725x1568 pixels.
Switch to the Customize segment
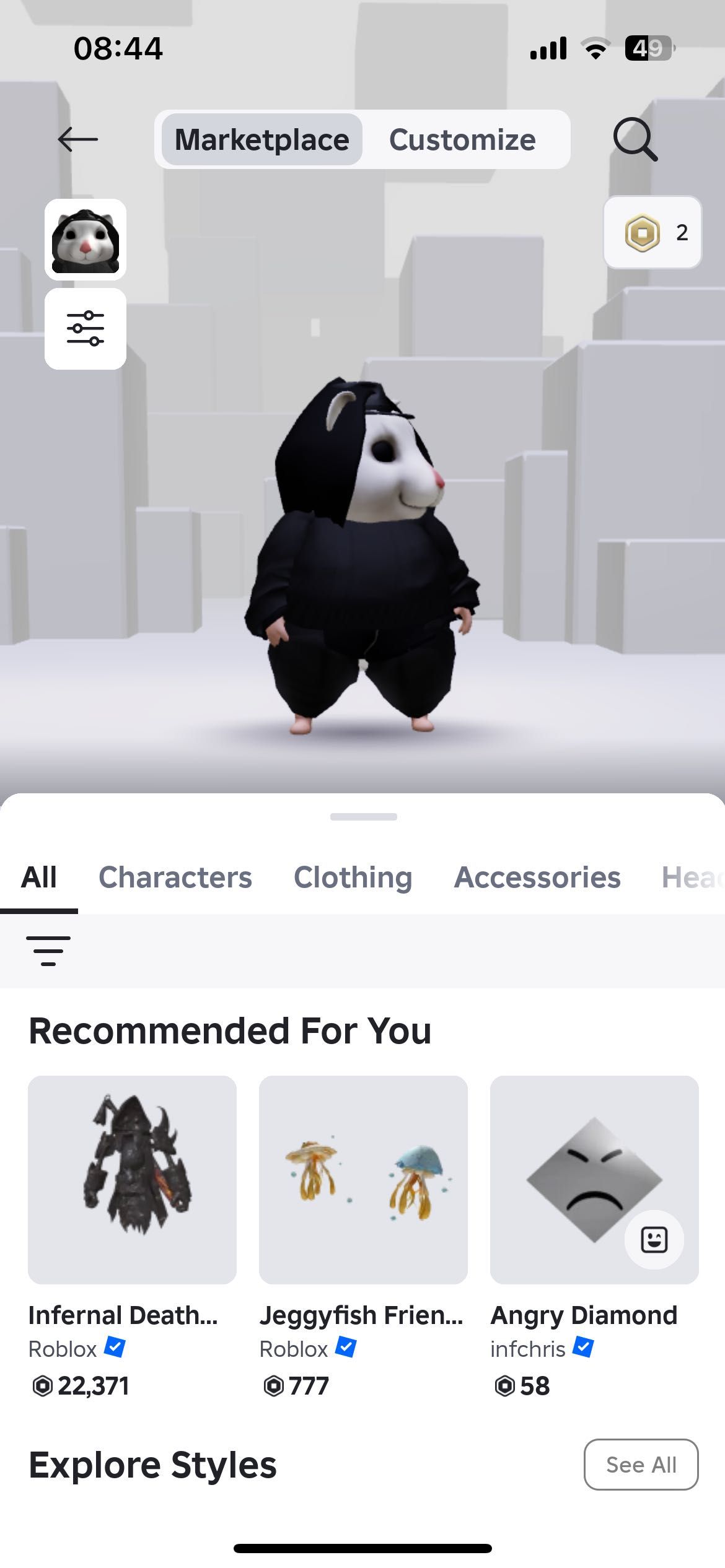click(x=462, y=140)
